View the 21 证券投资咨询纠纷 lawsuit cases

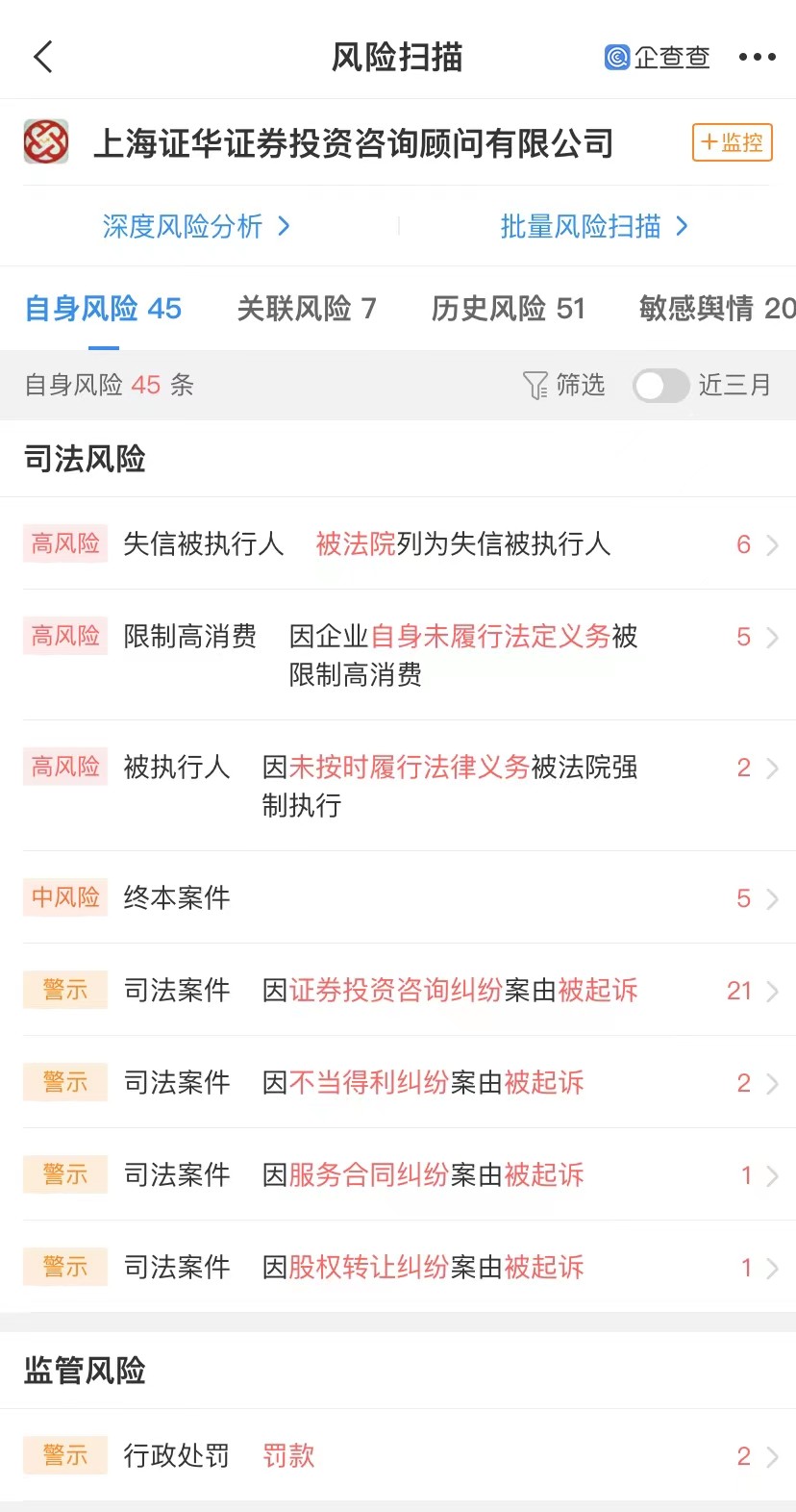point(398,990)
